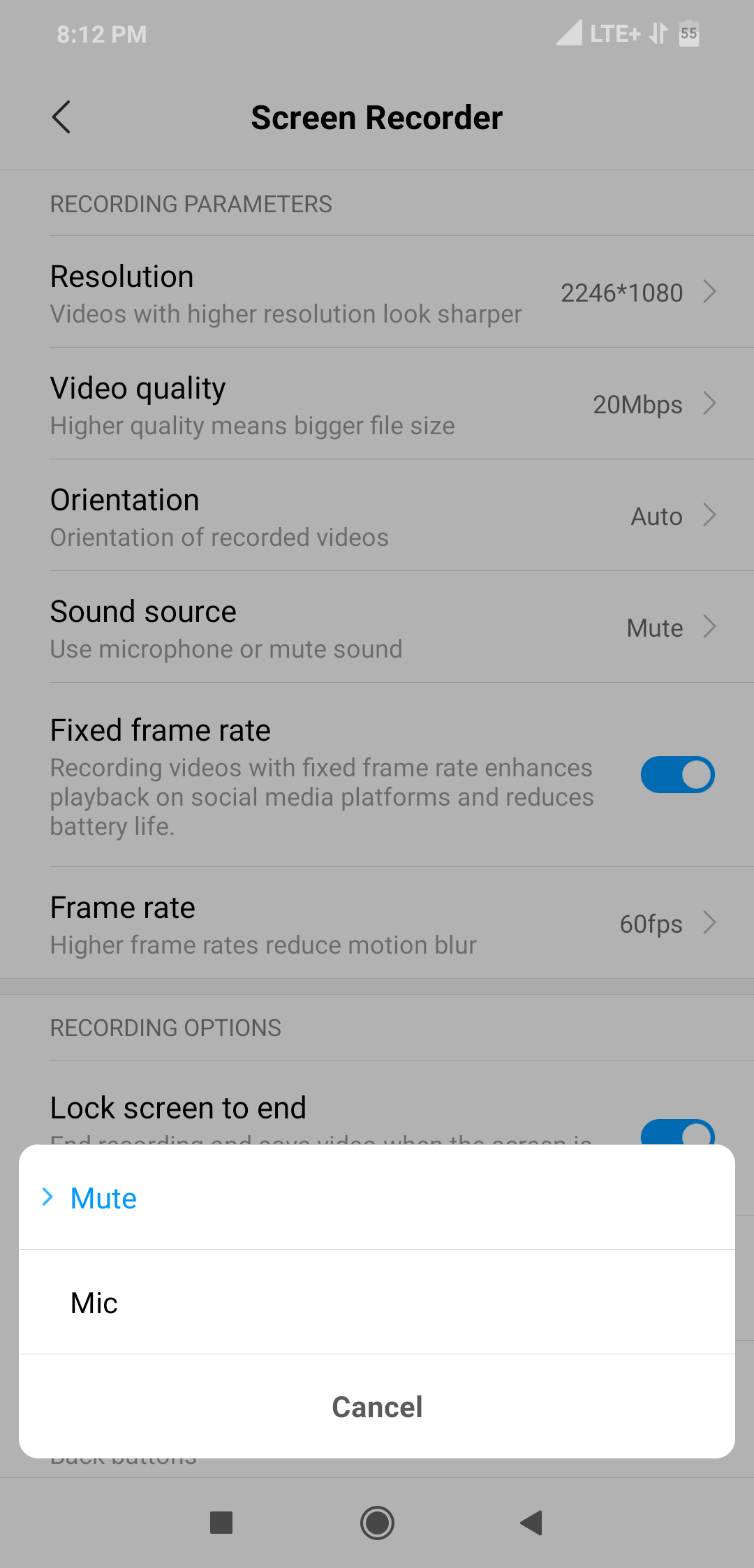Go to the home screen

click(x=377, y=1523)
